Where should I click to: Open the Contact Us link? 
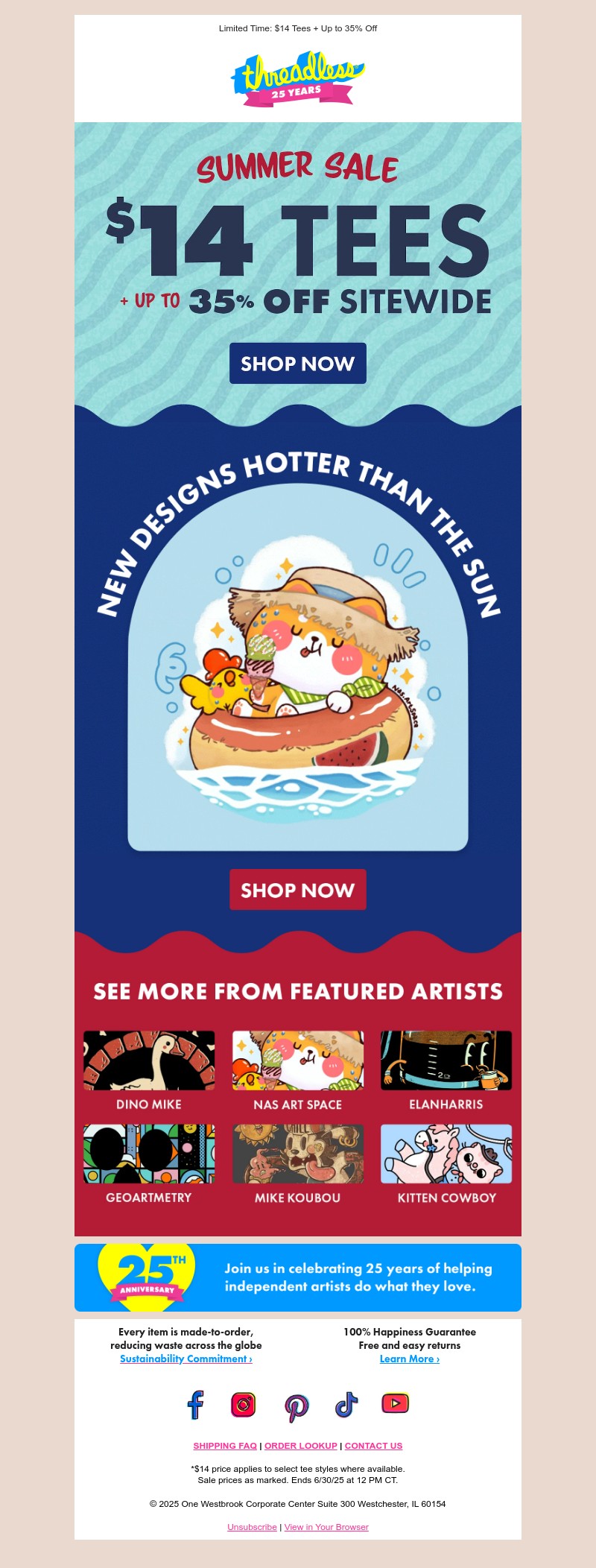tap(373, 1446)
